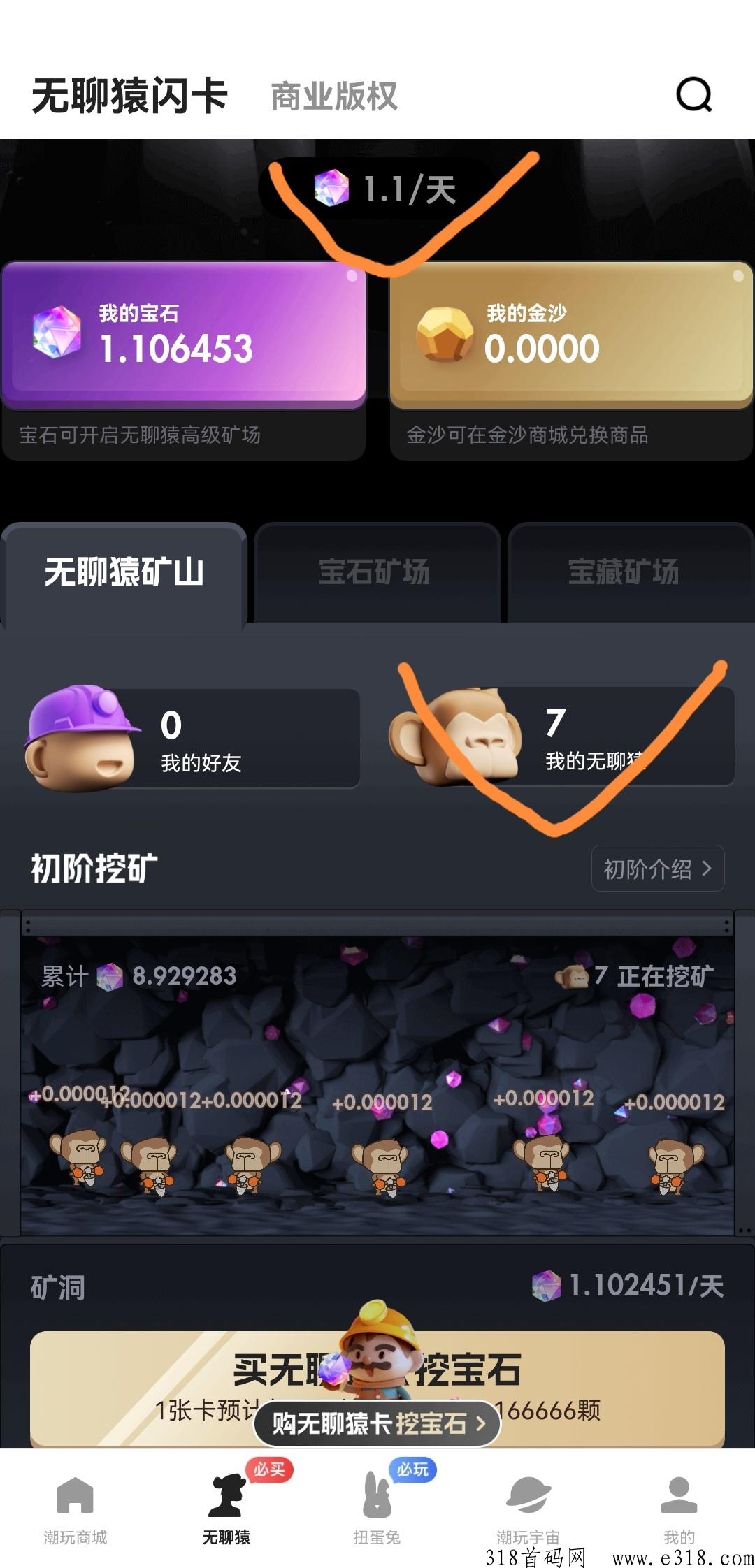Open the search icon
Image resolution: width=755 pixels, height=1568 pixels.
click(693, 94)
